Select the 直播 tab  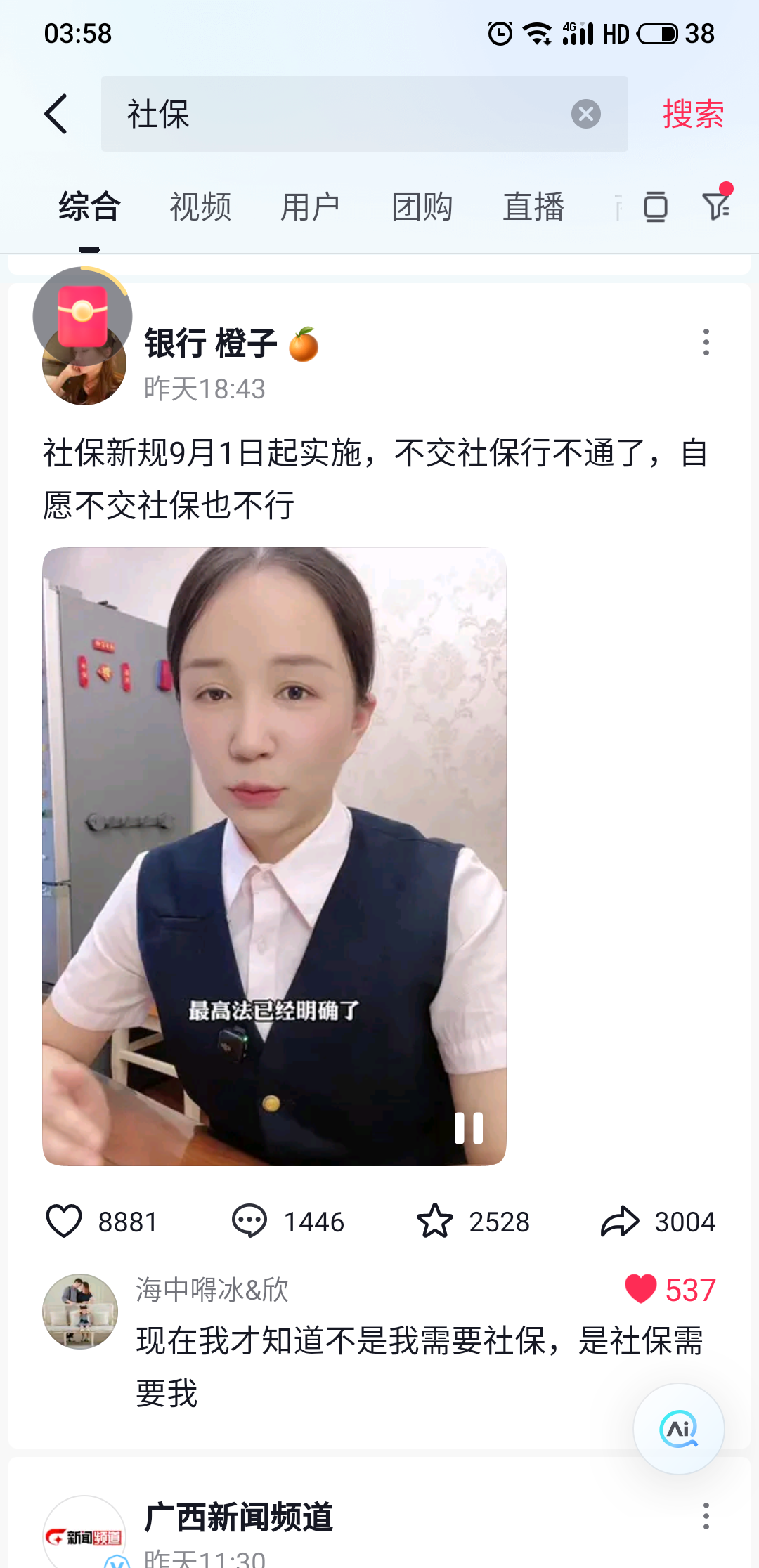click(x=533, y=207)
